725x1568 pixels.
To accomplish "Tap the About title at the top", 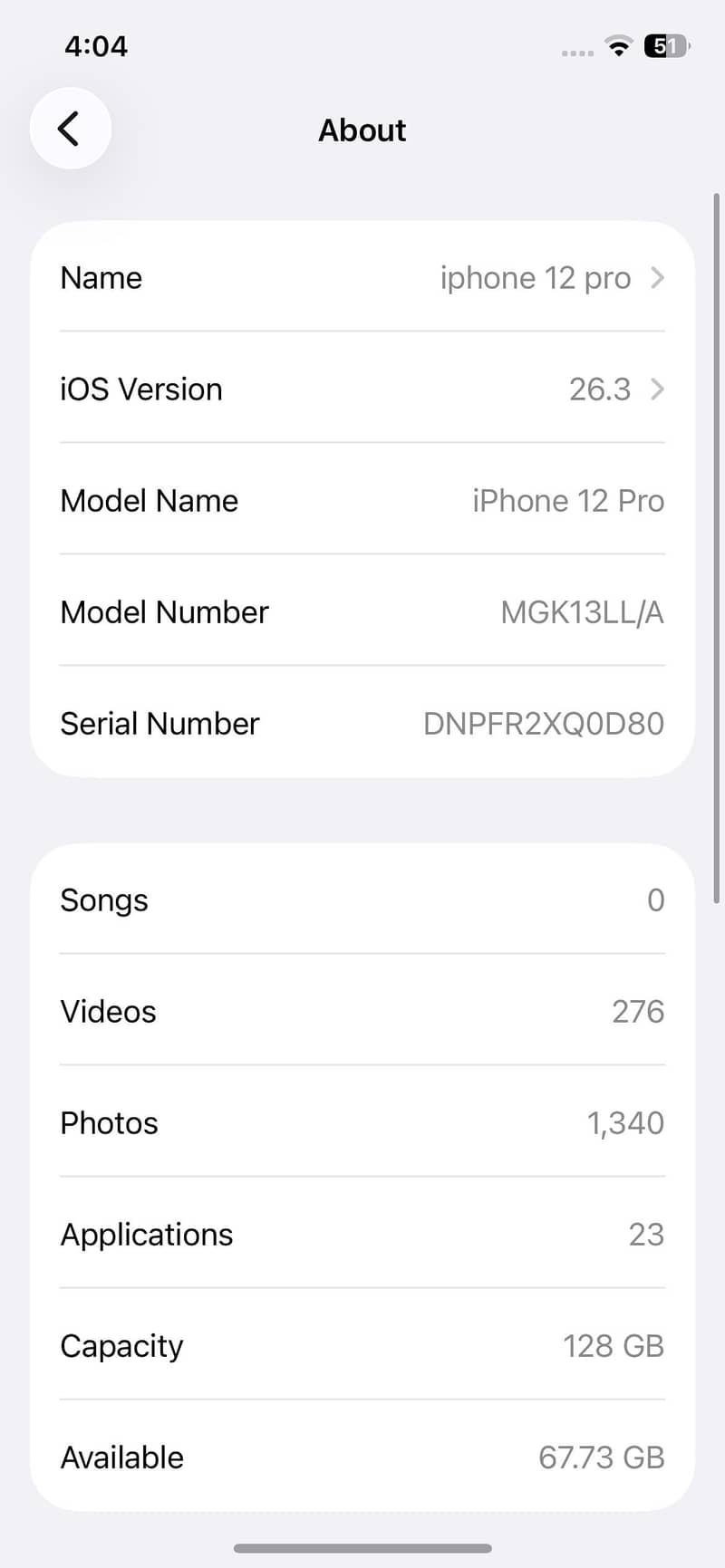I will [x=362, y=130].
